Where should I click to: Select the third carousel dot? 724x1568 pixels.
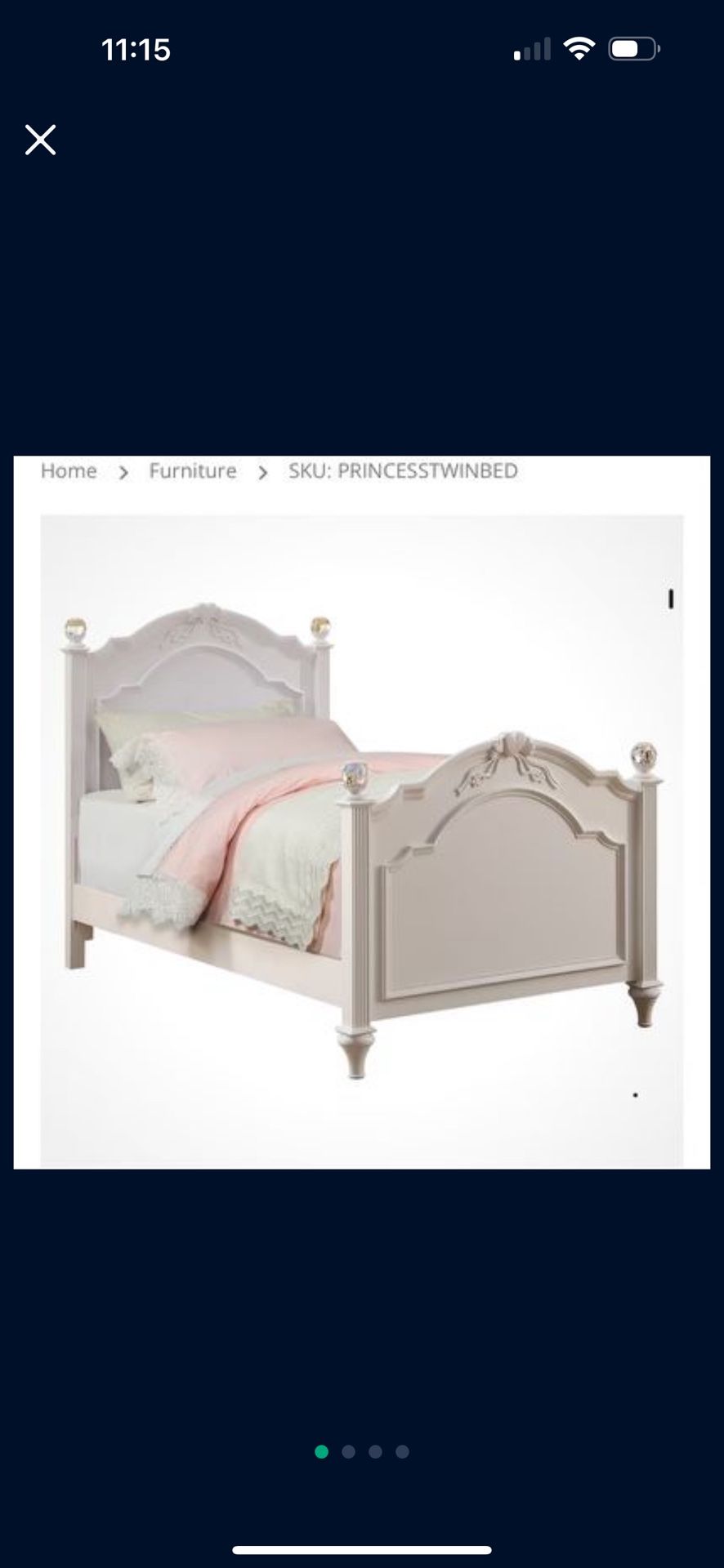pos(375,1445)
